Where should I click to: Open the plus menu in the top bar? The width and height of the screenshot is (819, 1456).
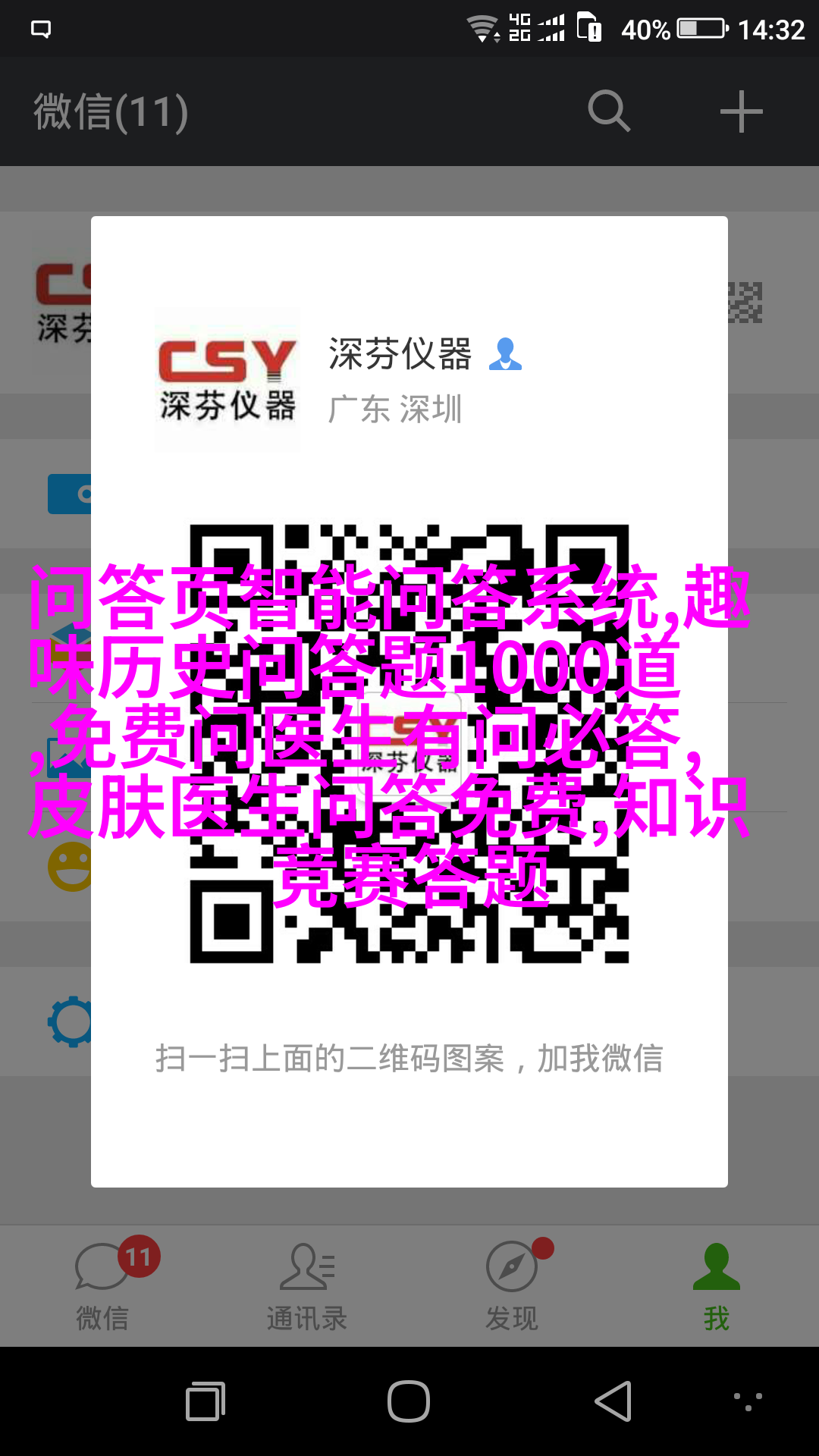click(x=741, y=111)
